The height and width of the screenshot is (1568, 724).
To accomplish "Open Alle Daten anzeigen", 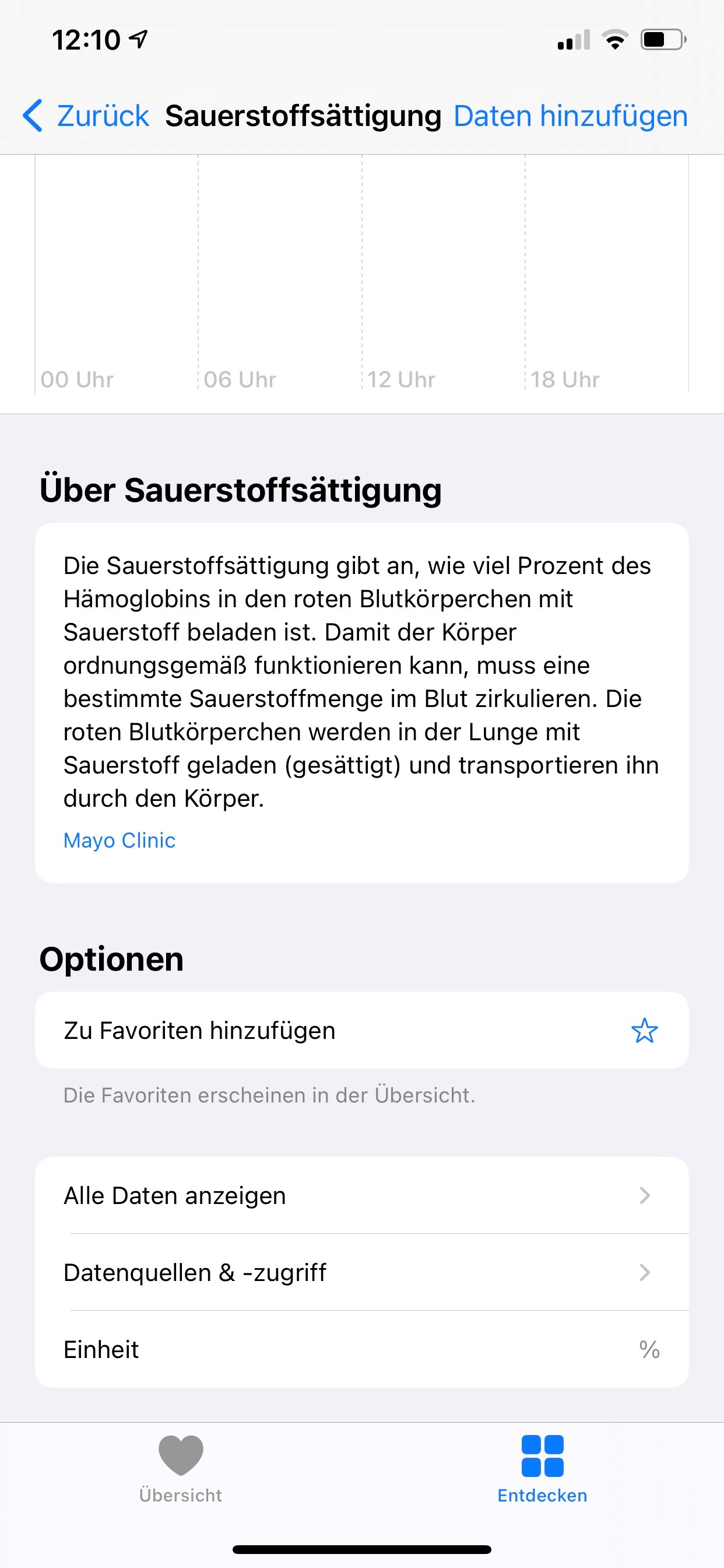I will (x=362, y=1195).
